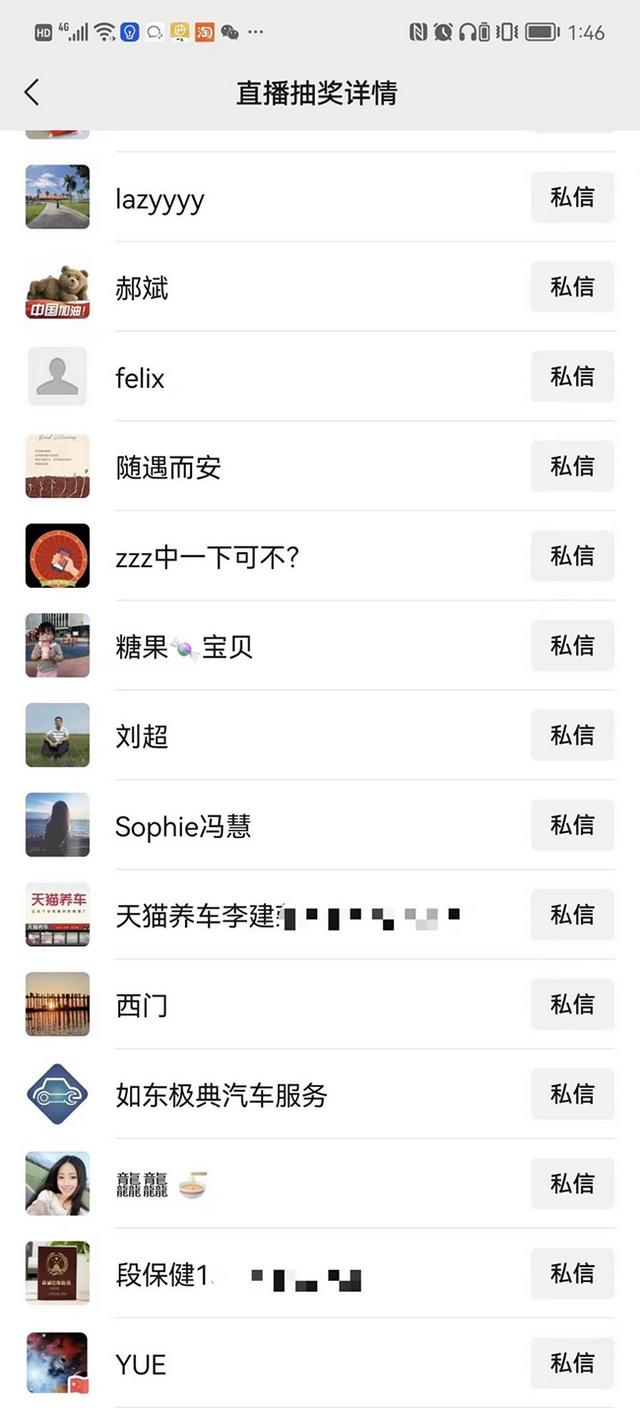Send a private message to 郝斌
The width and height of the screenshot is (640, 1408).
click(572, 287)
